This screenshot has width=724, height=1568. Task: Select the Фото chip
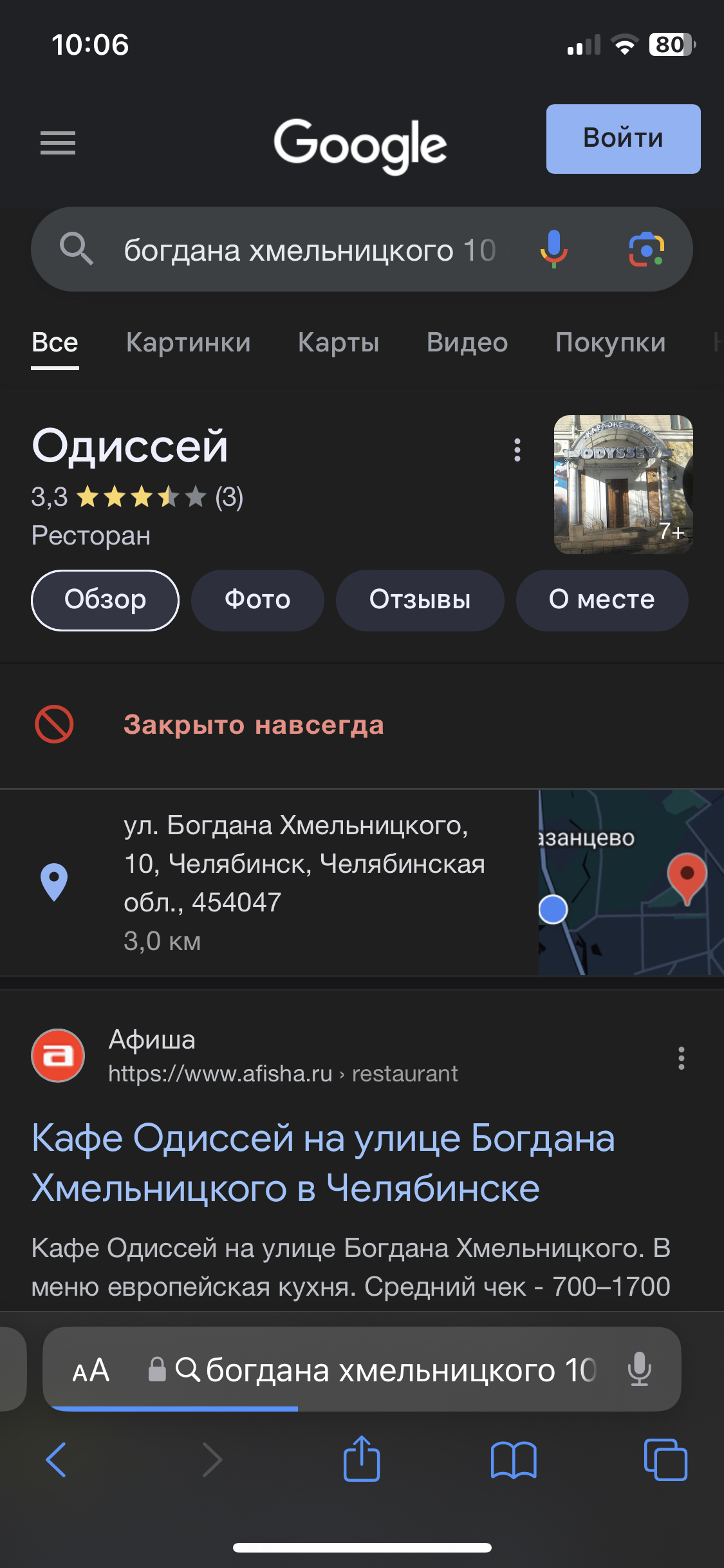(x=257, y=600)
